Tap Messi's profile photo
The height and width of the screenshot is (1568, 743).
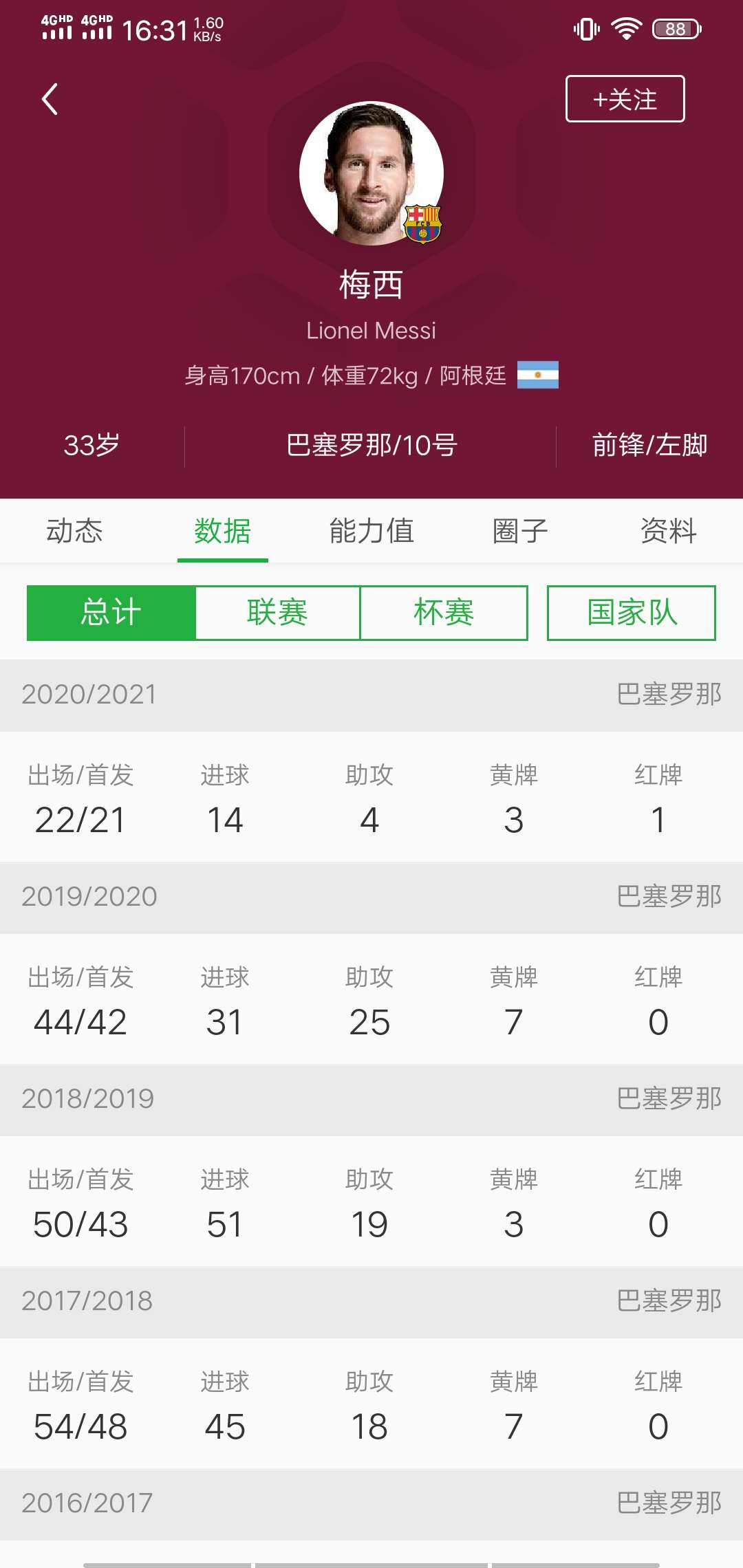pyautogui.click(x=371, y=173)
